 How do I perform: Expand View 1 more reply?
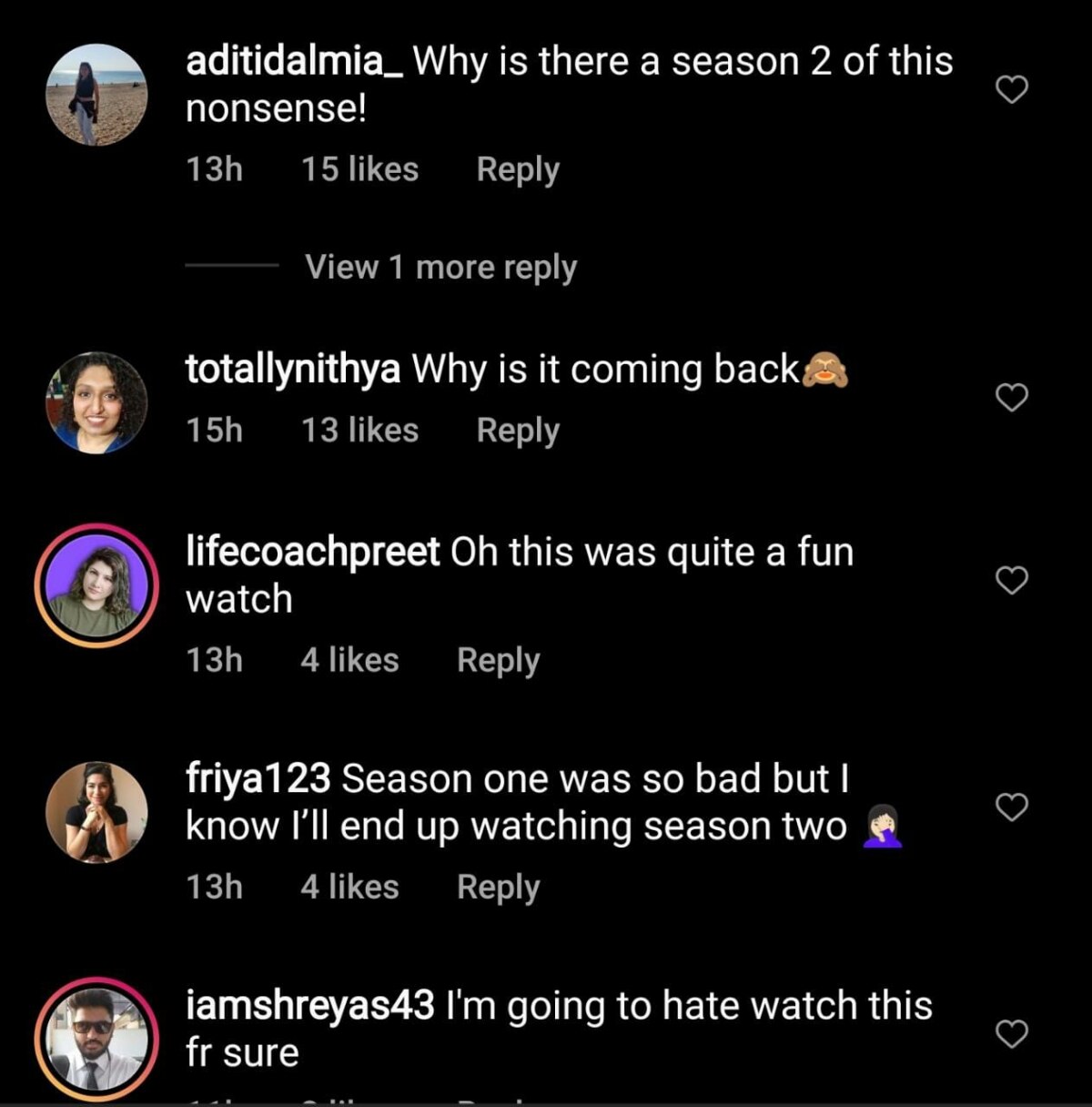440,268
